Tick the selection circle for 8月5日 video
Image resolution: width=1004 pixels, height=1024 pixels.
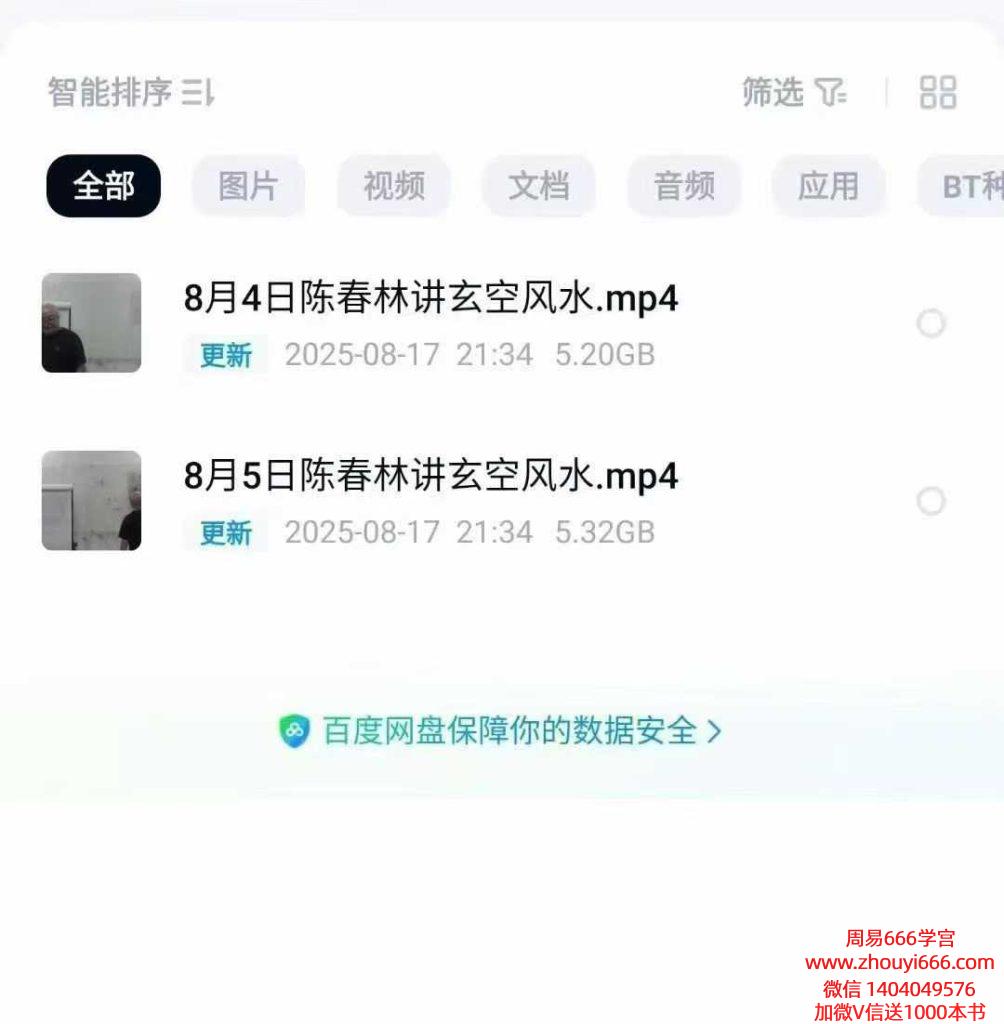point(931,501)
